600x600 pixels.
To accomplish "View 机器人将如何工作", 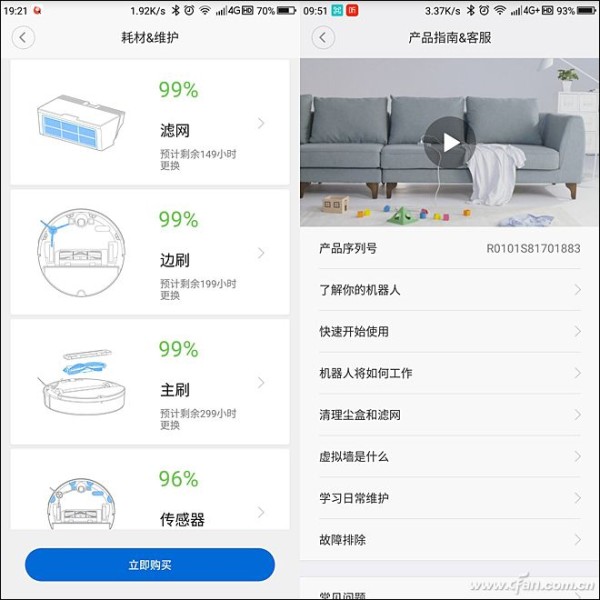I will click(448, 373).
